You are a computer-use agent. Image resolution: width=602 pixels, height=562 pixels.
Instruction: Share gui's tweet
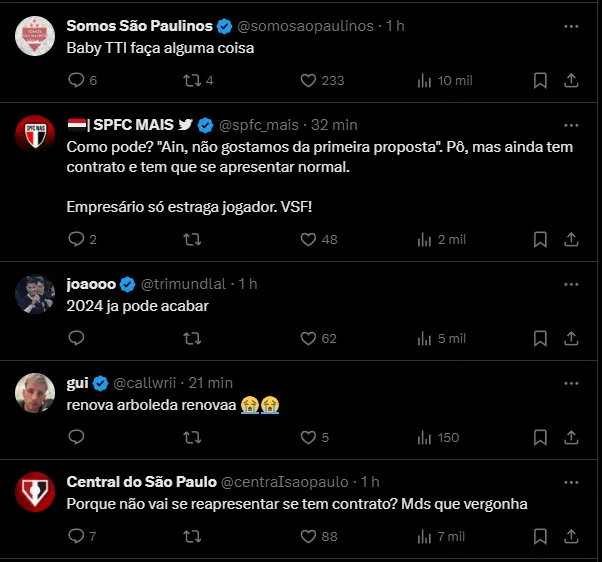point(571,437)
